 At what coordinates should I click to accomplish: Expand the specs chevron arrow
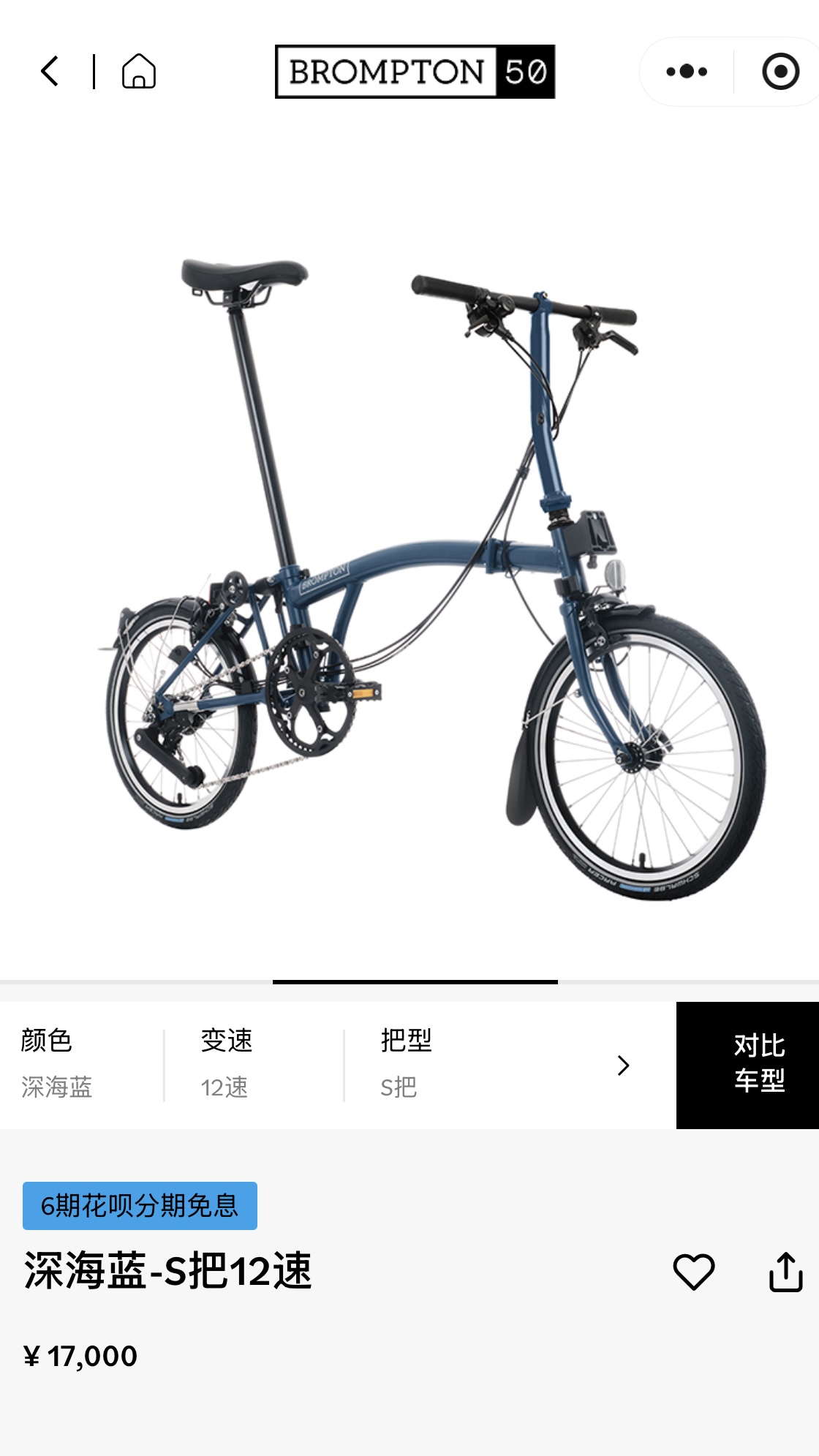pyautogui.click(x=623, y=1065)
